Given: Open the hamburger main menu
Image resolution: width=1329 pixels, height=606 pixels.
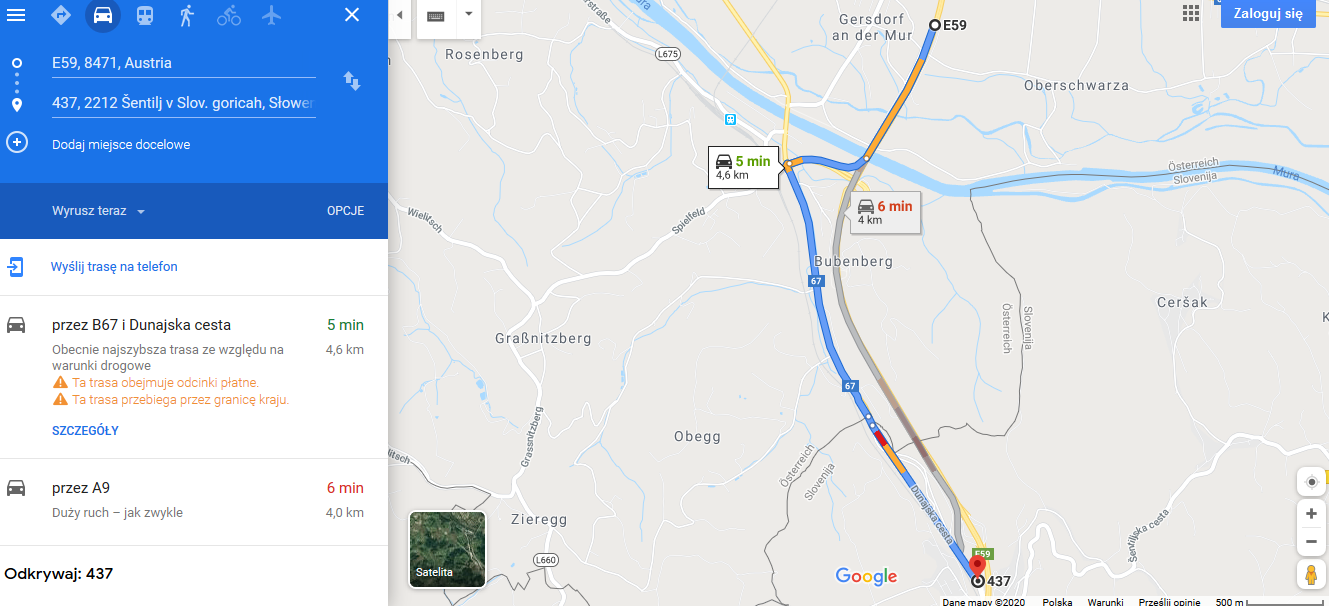Looking at the screenshot, I should click(x=16, y=15).
